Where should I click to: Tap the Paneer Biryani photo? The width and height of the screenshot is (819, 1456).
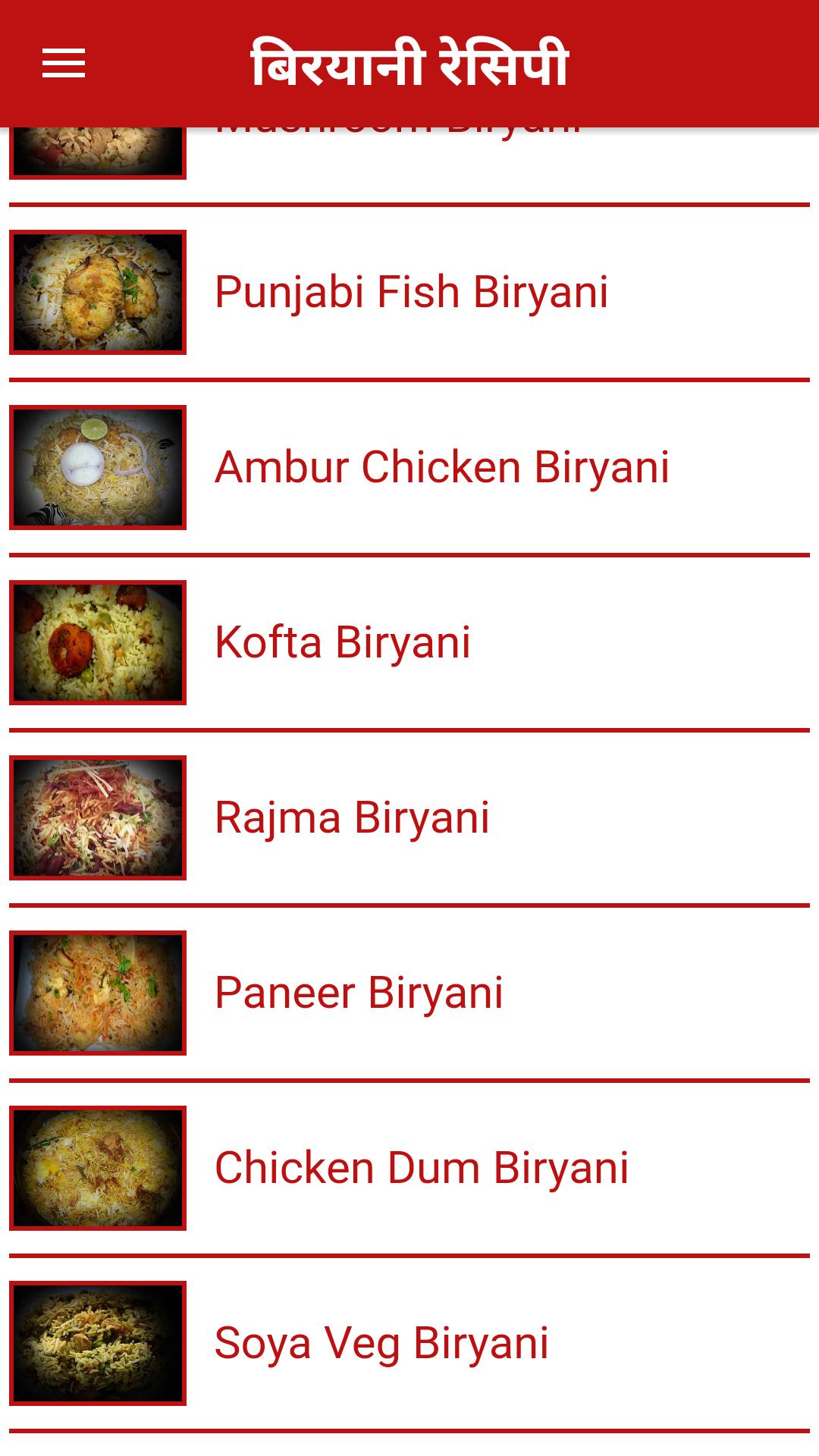[99, 991]
